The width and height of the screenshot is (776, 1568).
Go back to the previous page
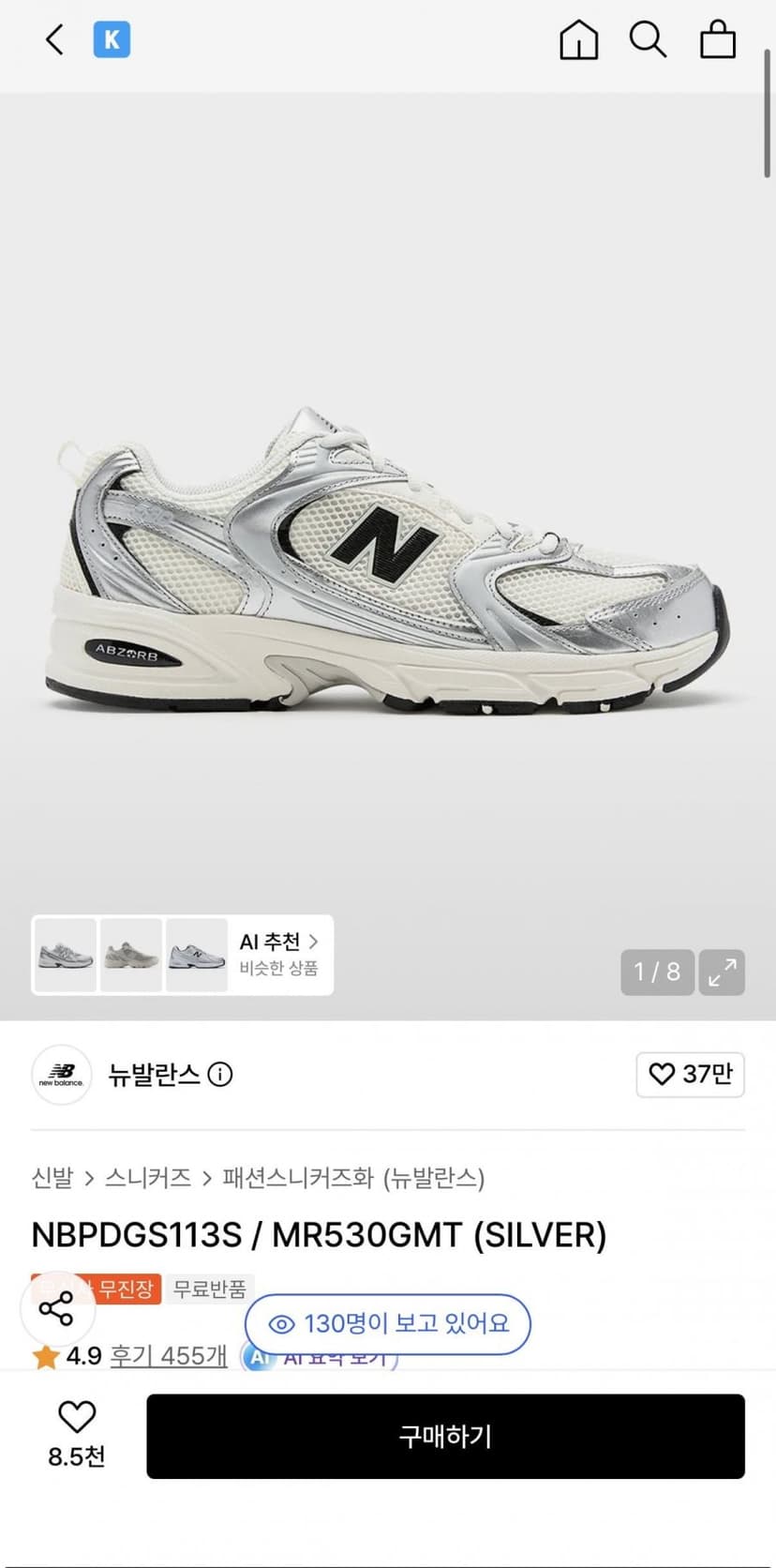(54, 40)
